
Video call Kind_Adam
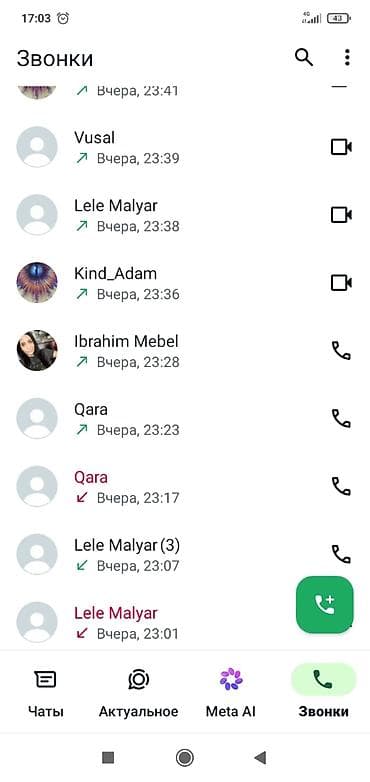coord(342,283)
